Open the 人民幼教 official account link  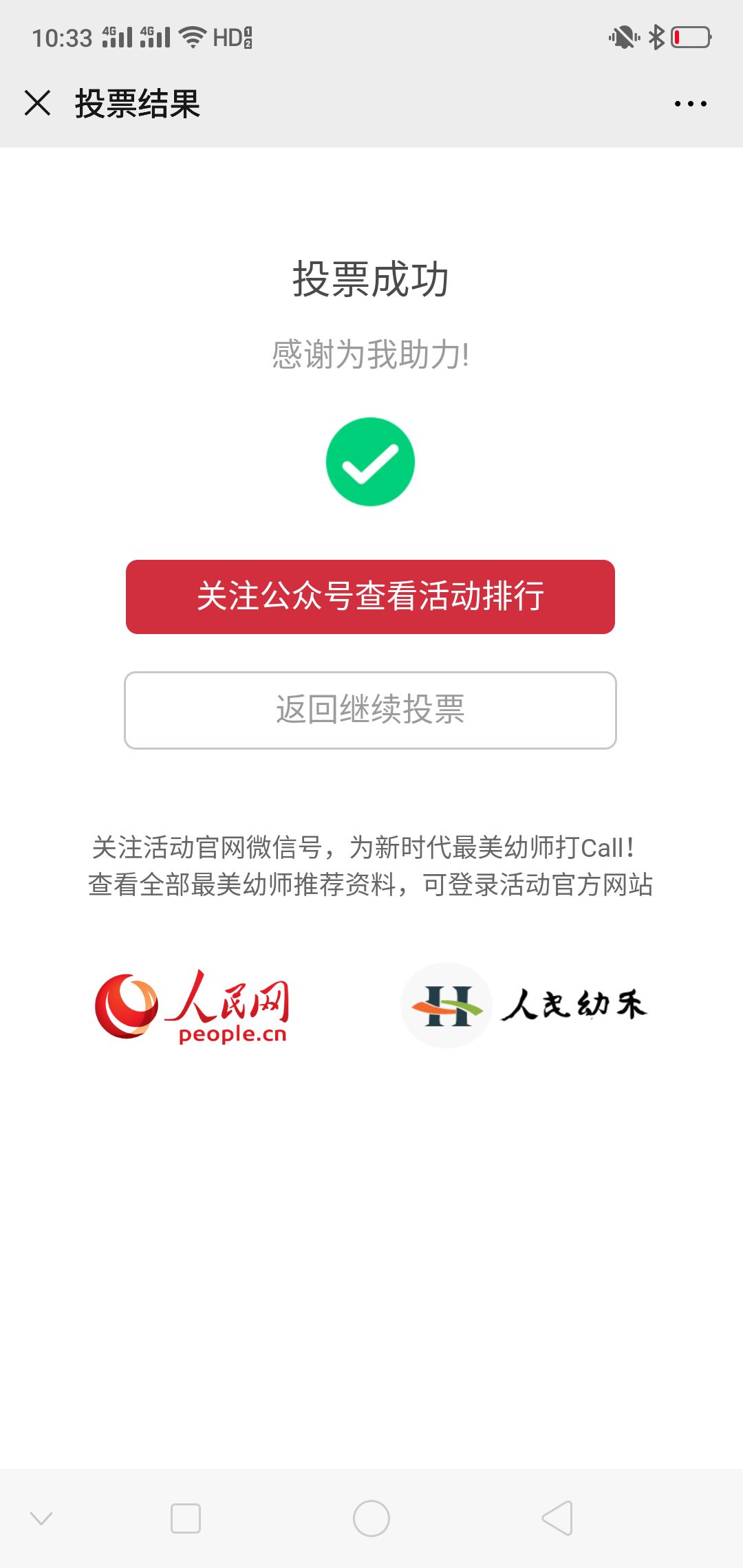524,1005
